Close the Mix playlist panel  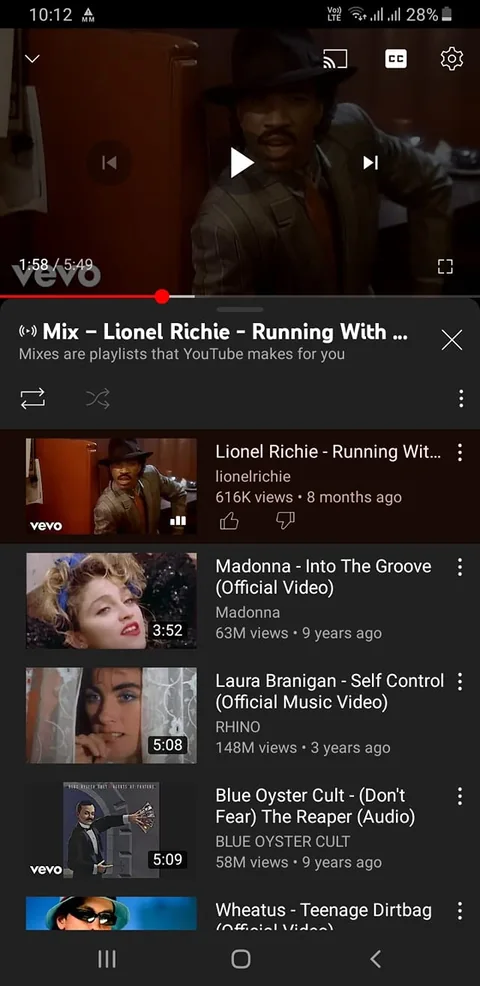click(452, 340)
